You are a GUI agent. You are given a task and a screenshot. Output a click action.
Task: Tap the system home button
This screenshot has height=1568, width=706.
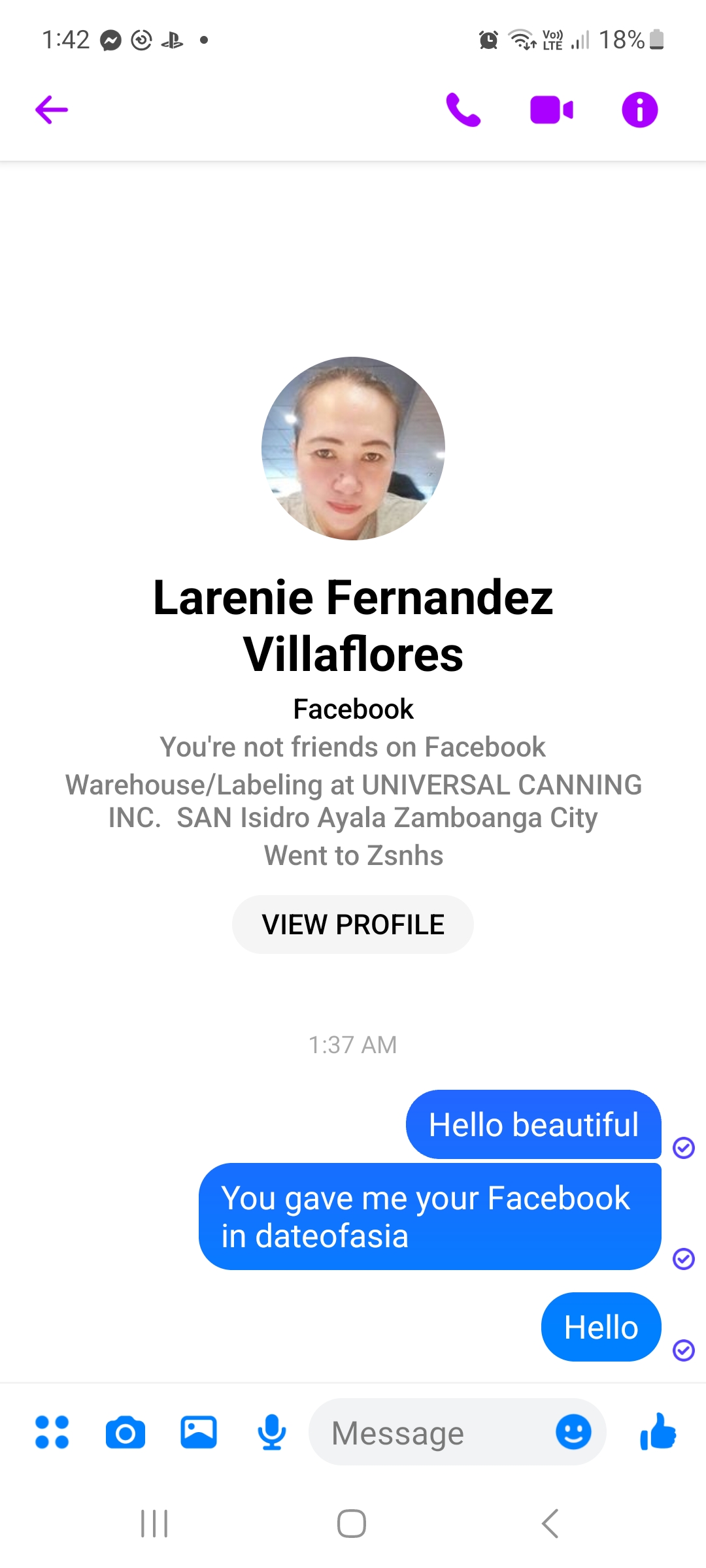352,1524
